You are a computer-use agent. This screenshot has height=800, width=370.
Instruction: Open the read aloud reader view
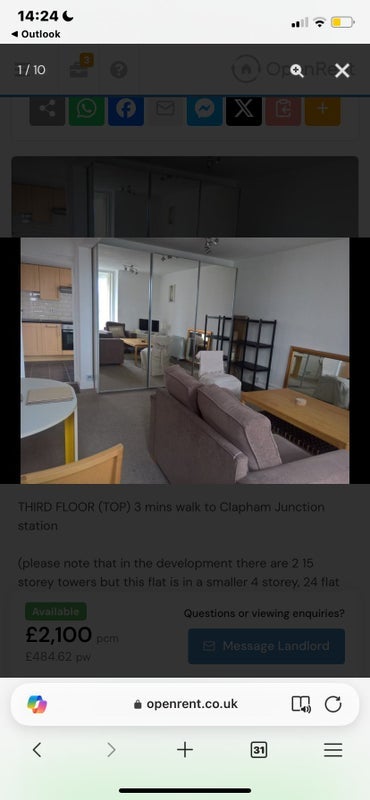pos(301,705)
